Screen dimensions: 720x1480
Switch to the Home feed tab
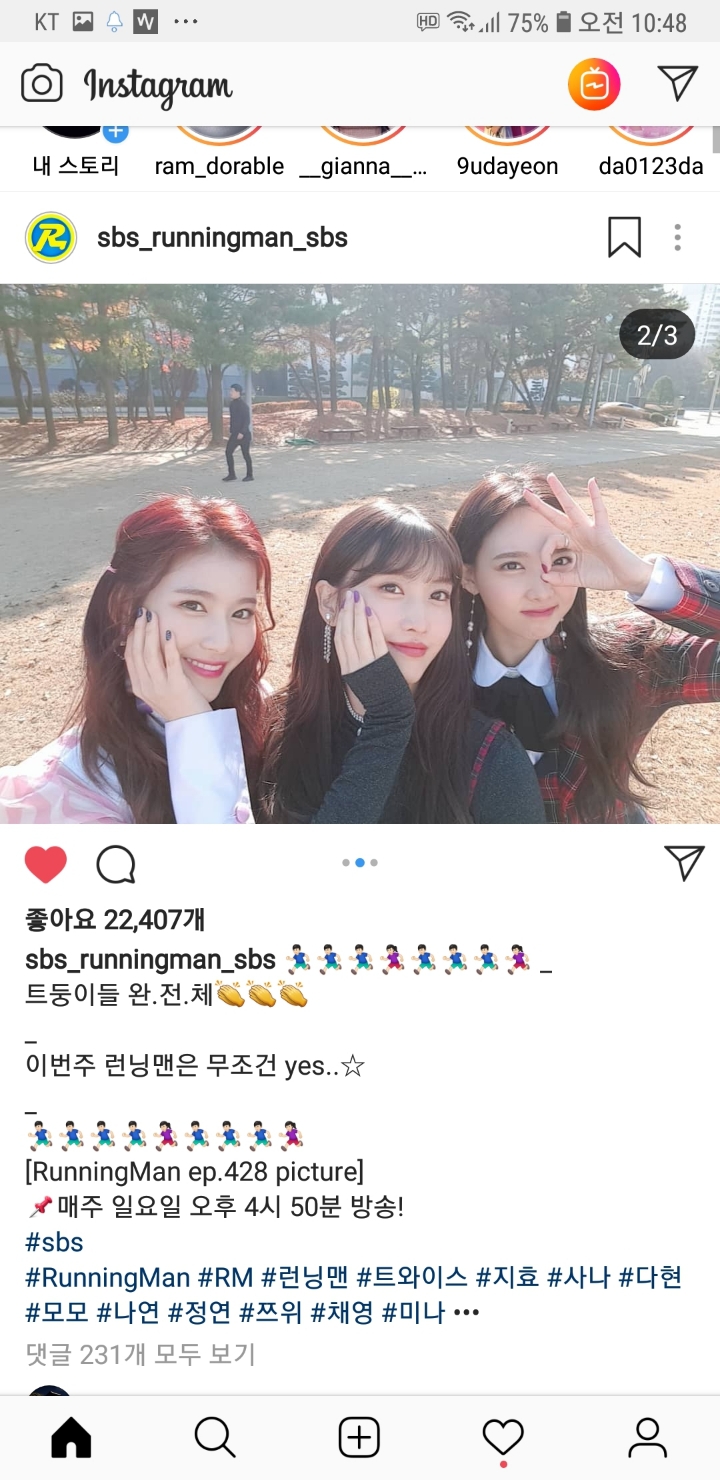click(x=71, y=1438)
